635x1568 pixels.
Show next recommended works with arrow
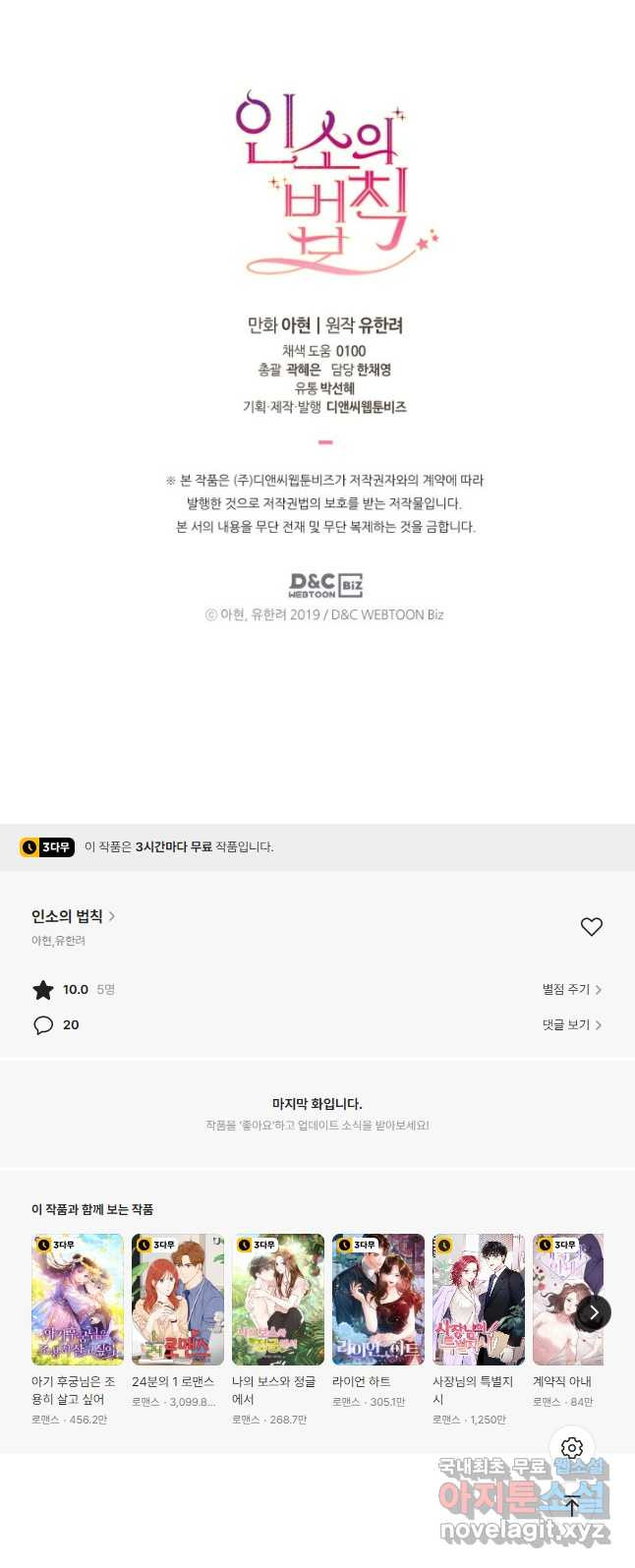[x=594, y=1312]
